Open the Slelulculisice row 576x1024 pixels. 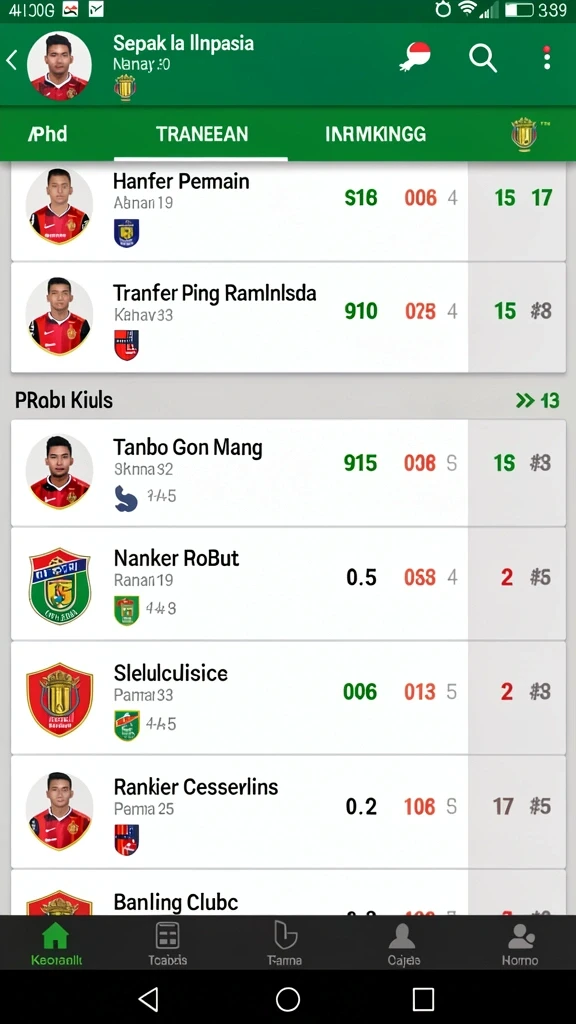[x=288, y=697]
